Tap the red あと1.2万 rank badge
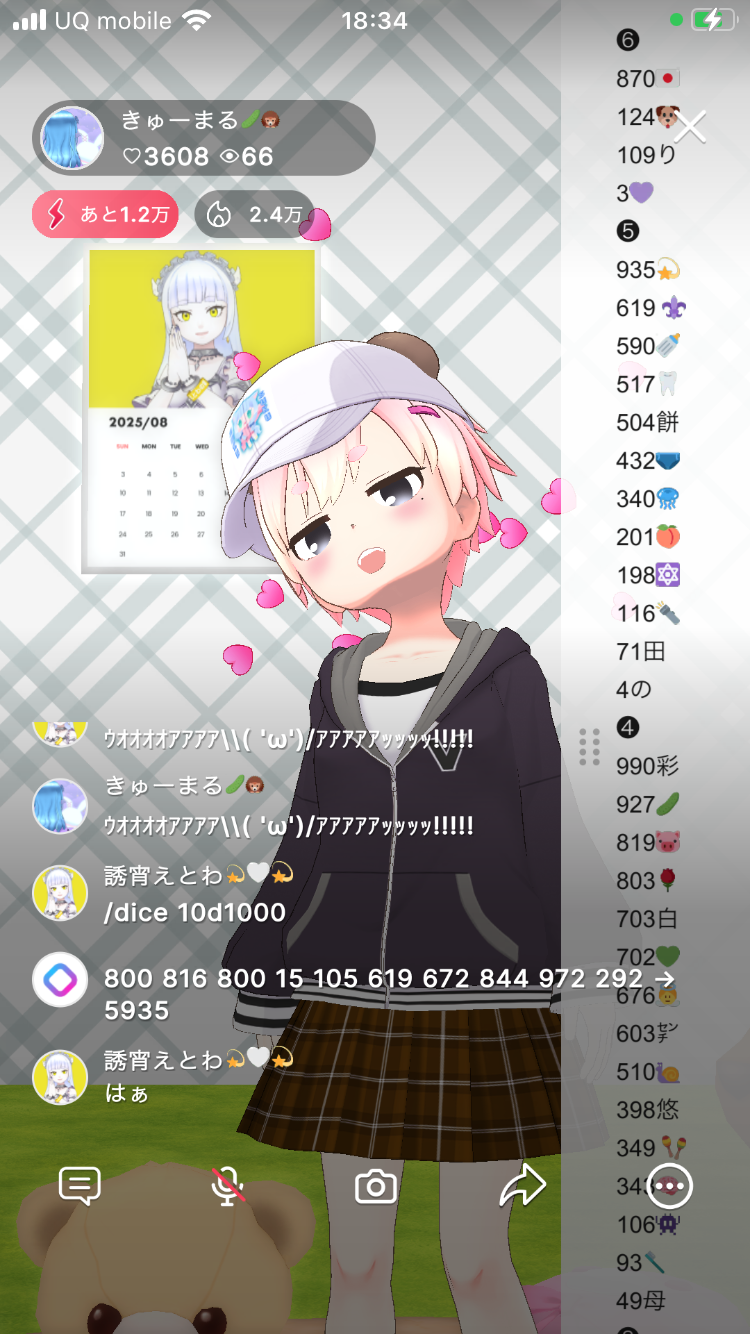 pyautogui.click(x=105, y=214)
